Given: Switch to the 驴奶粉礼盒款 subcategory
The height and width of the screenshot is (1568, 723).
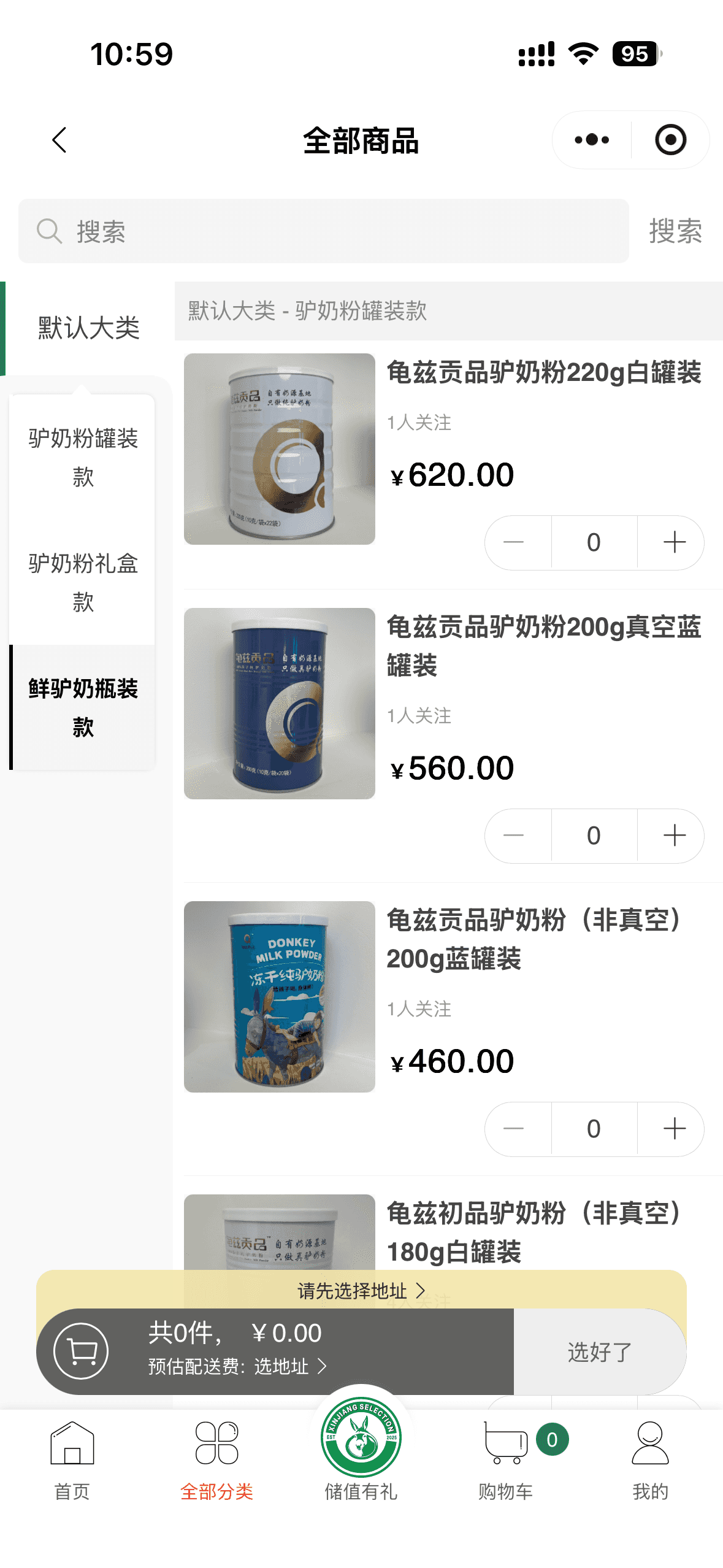Looking at the screenshot, I should click(83, 583).
